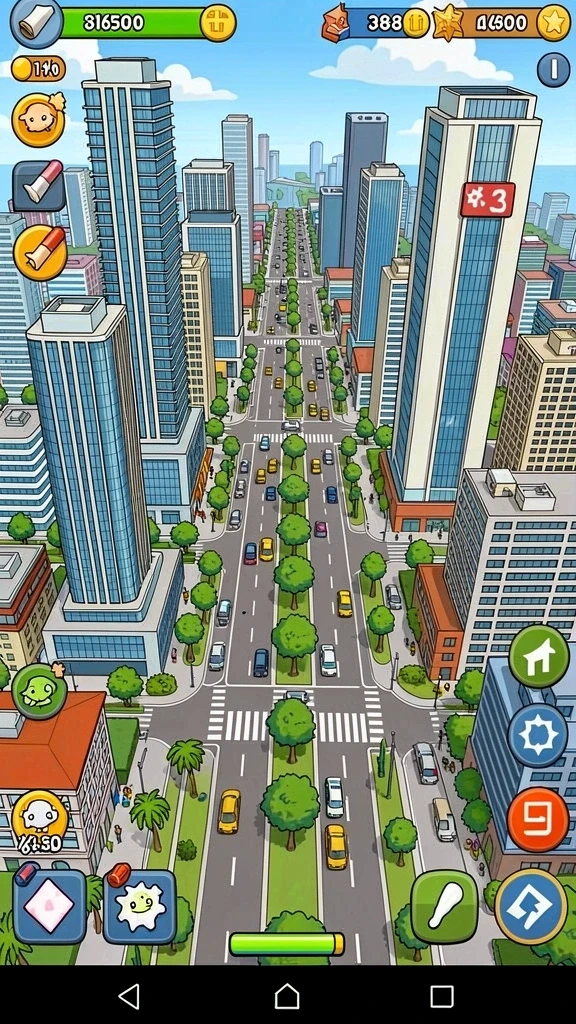The image size is (576, 1024).
Task: Tap the orange square button
Action: [x=538, y=820]
